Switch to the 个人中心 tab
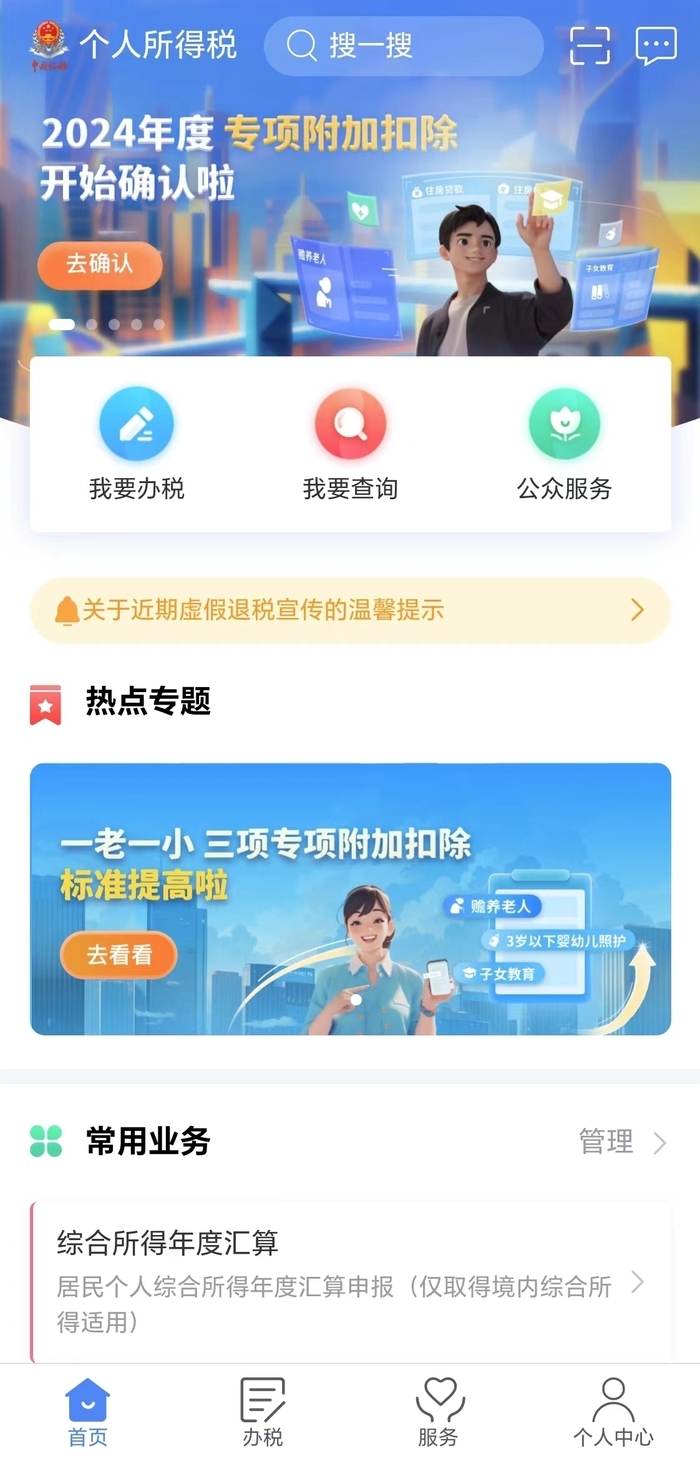The height and width of the screenshot is (1461, 700). [613, 1412]
